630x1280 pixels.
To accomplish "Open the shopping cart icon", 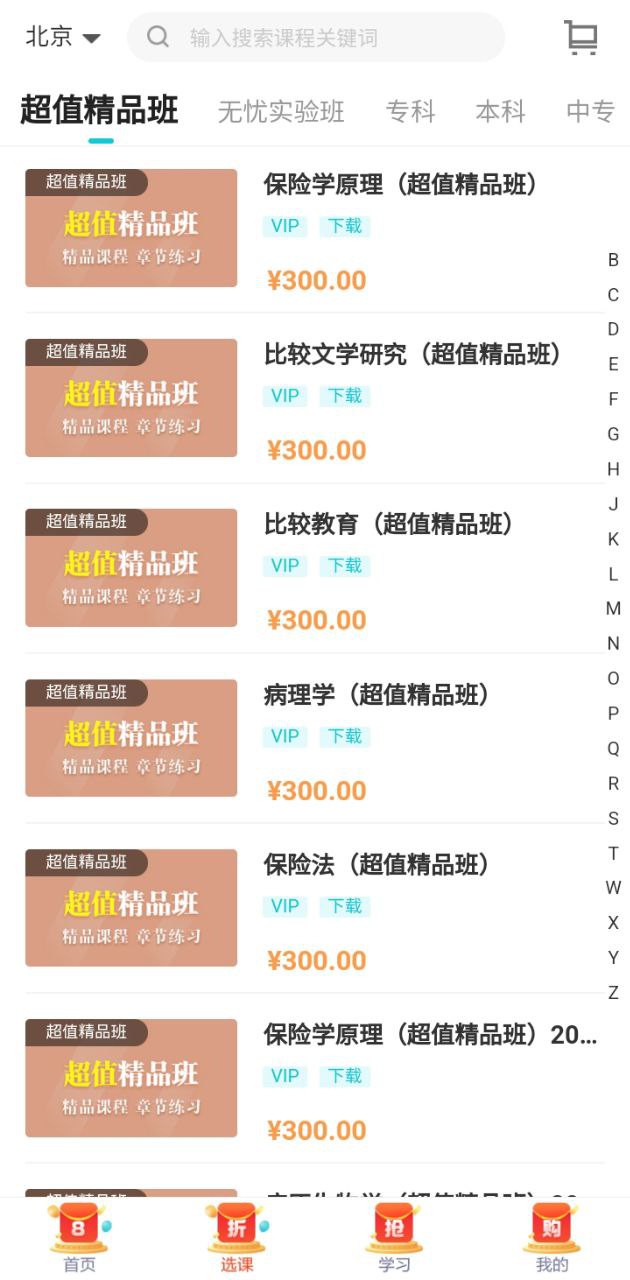I will click(x=581, y=37).
